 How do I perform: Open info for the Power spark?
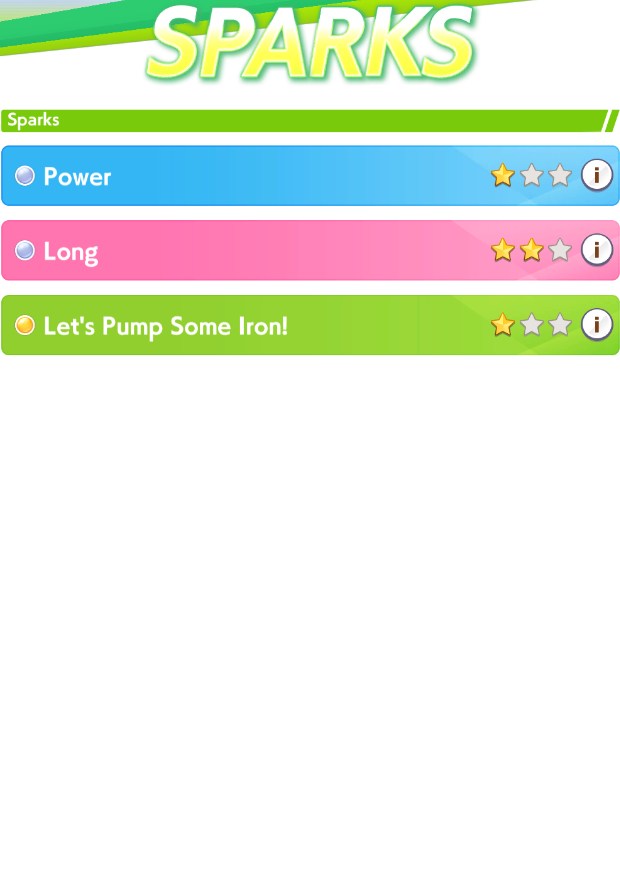pyautogui.click(x=597, y=176)
